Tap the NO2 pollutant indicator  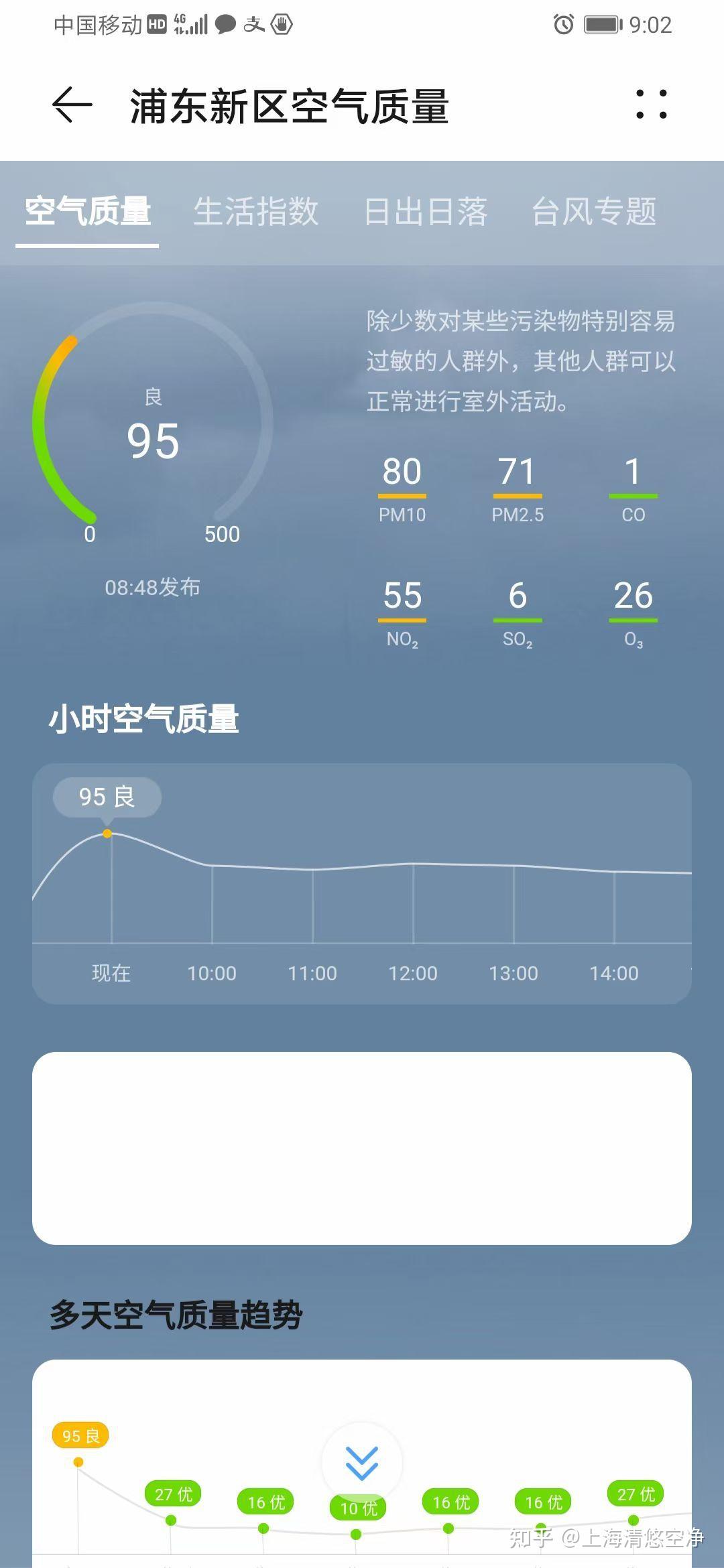pos(401,610)
